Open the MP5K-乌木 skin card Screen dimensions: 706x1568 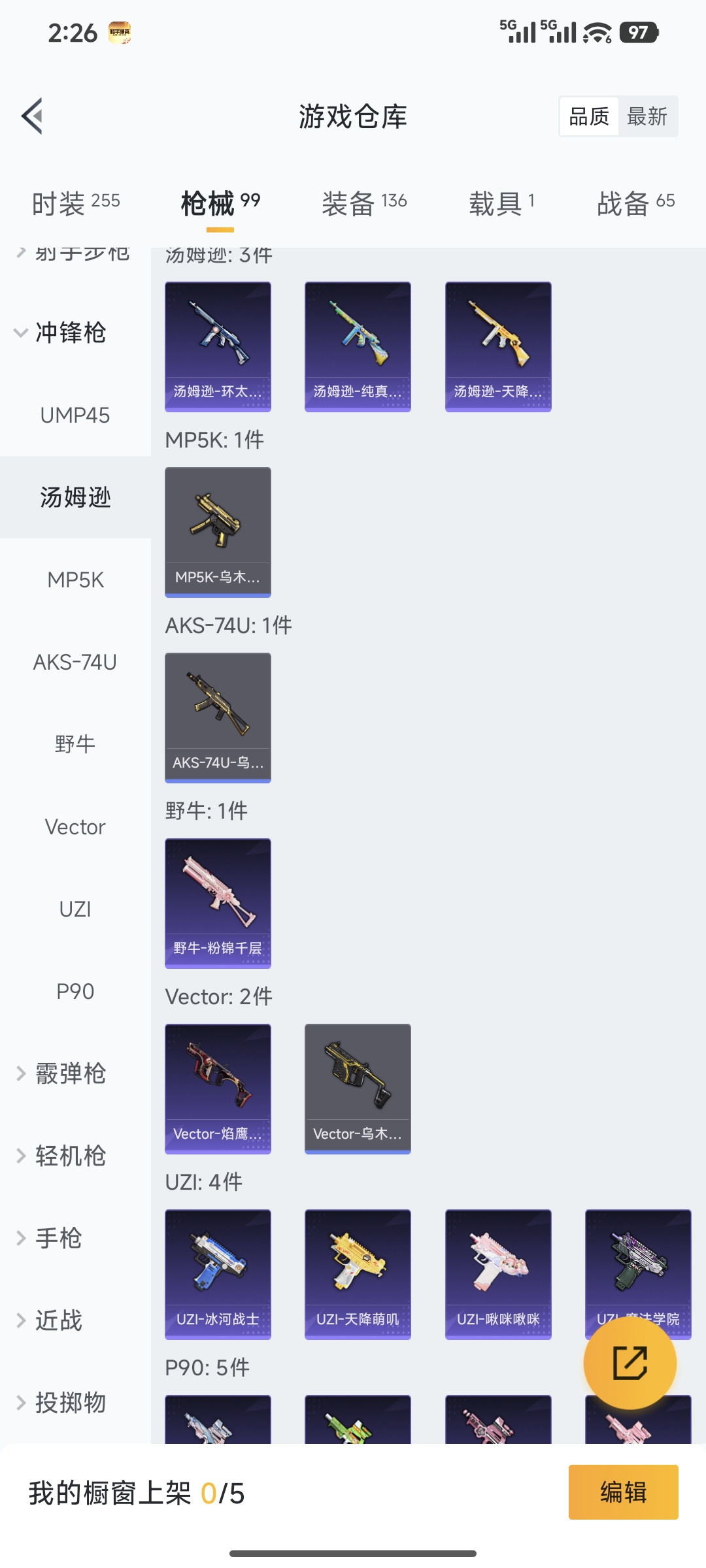coord(217,532)
